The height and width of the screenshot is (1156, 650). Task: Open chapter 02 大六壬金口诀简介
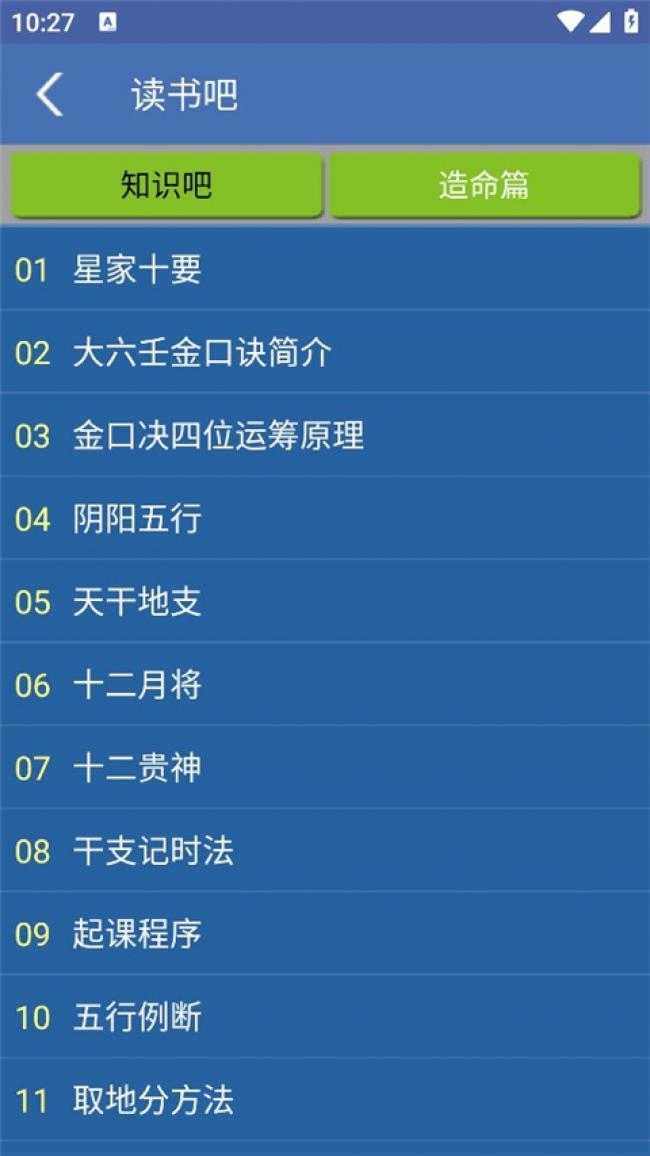[325, 352]
